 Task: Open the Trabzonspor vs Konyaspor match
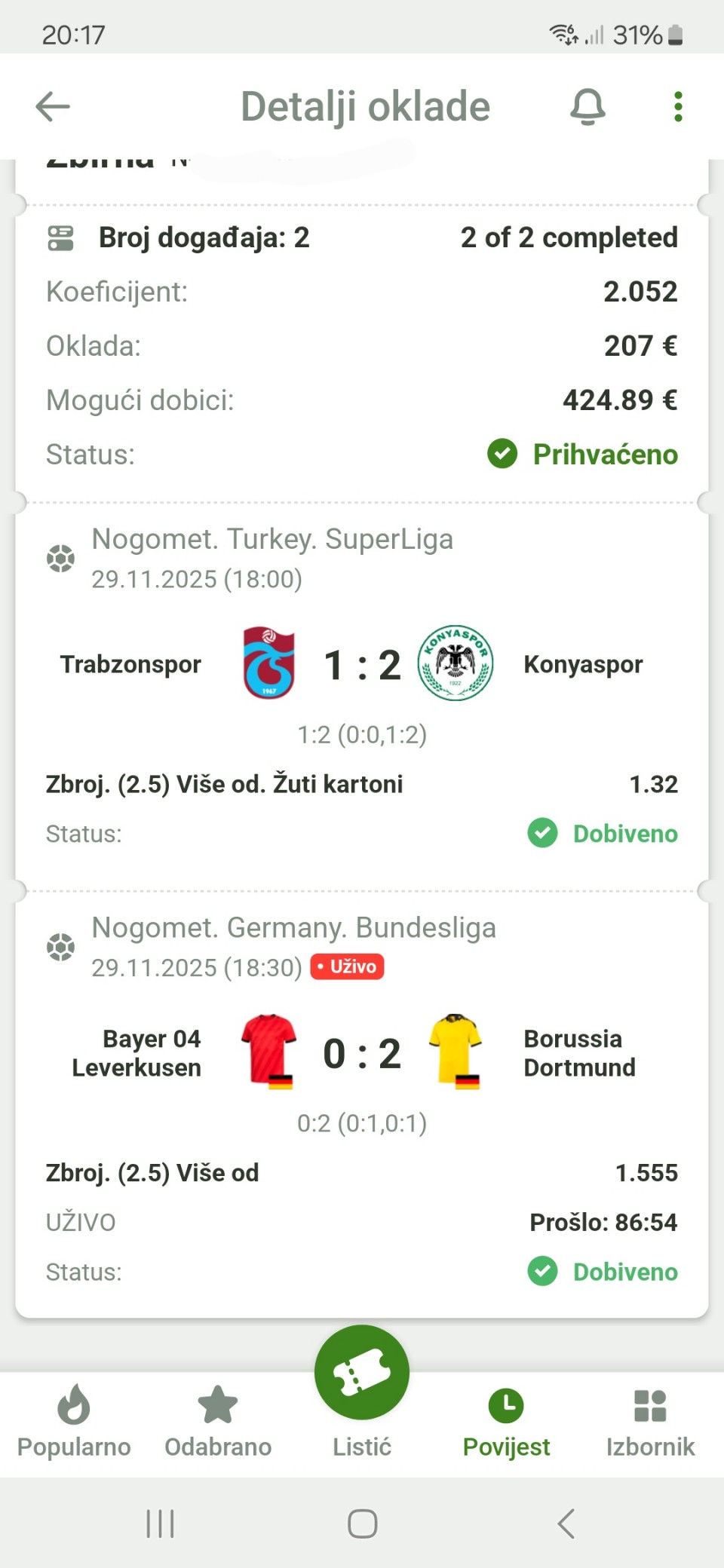pyautogui.click(x=362, y=665)
